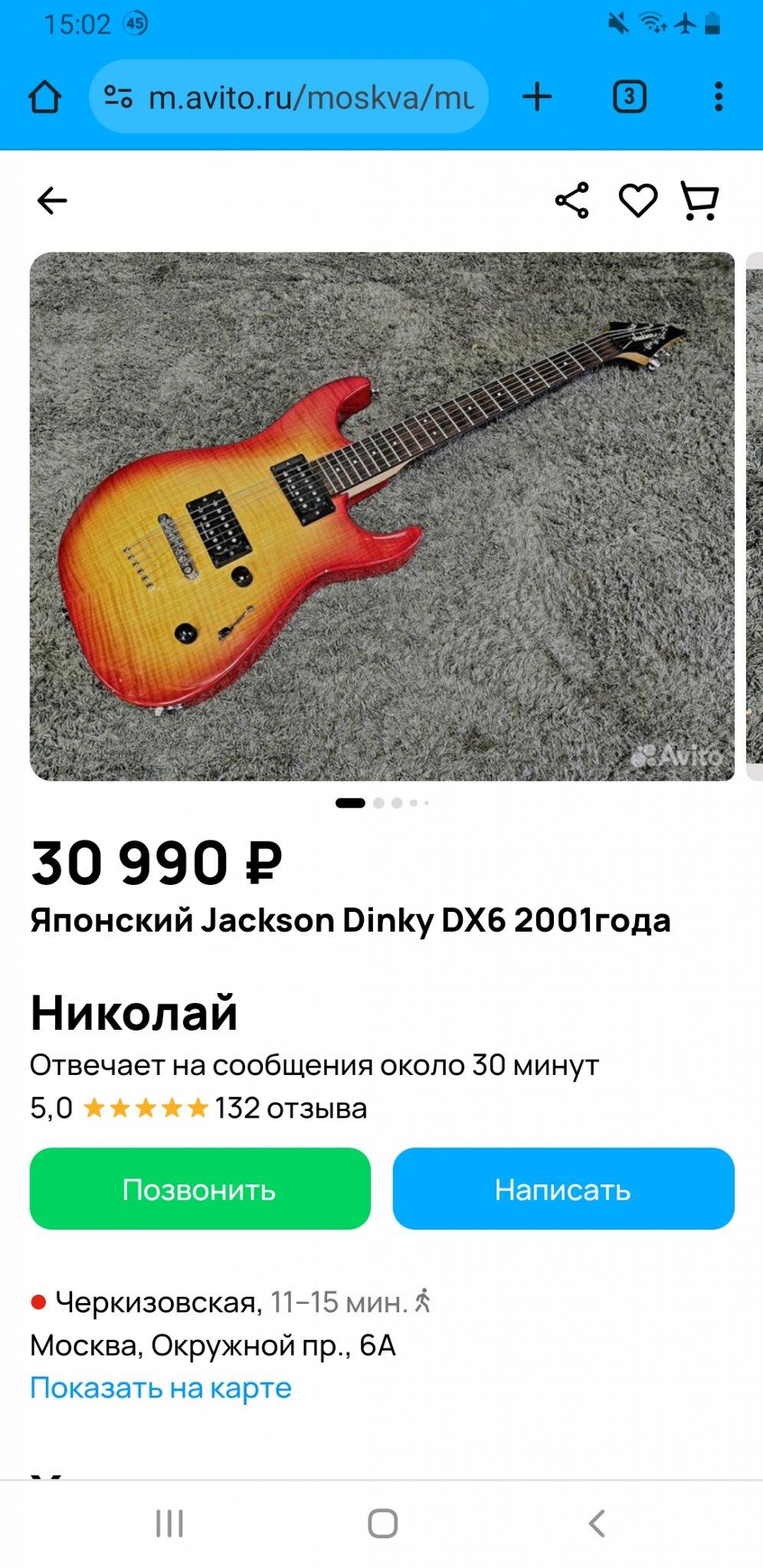Go back from the guitar listing
This screenshot has height=1568, width=763.
[x=52, y=201]
